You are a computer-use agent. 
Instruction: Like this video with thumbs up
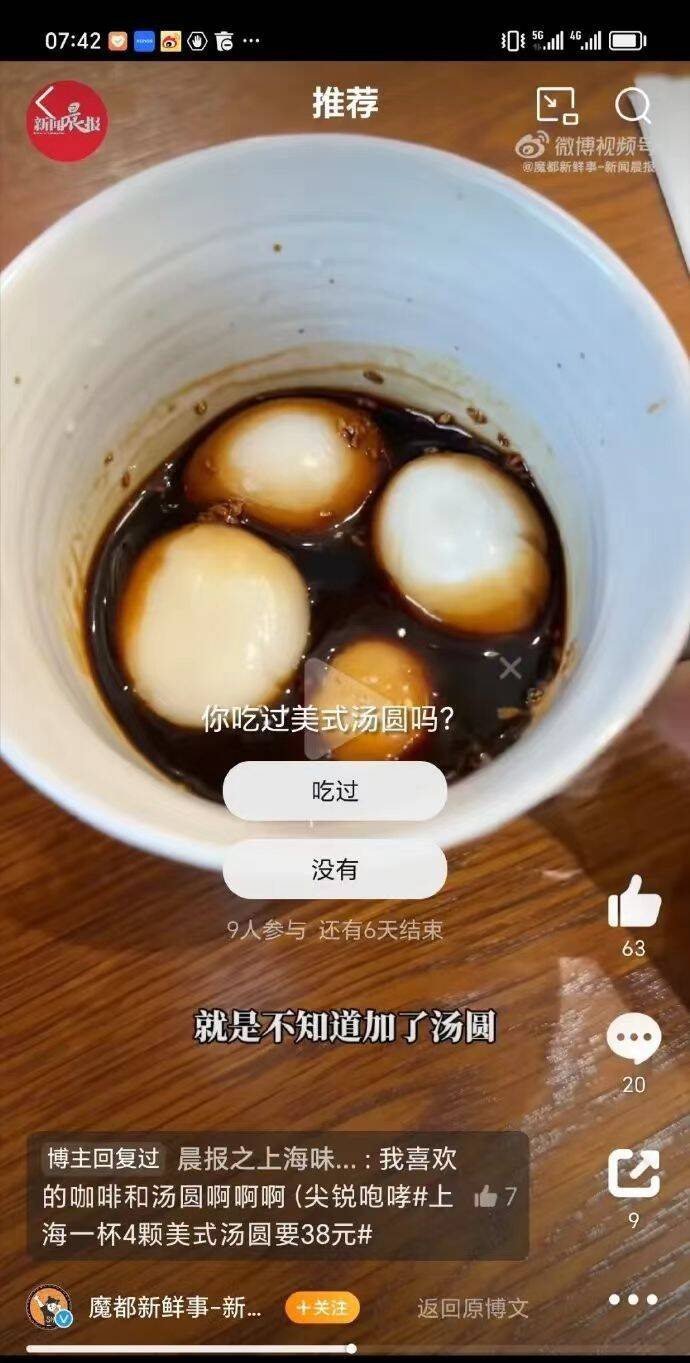[x=634, y=902]
